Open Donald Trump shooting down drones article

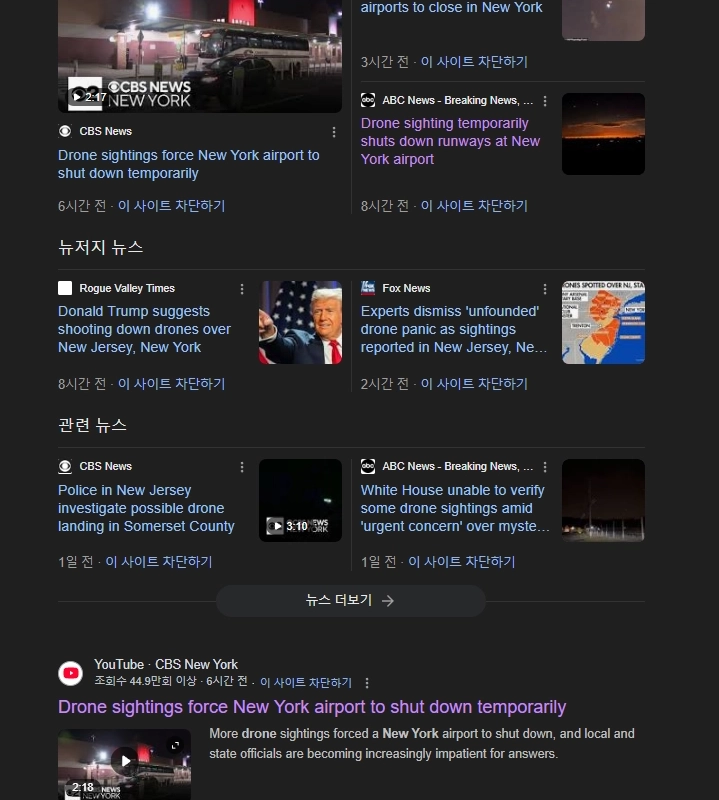tap(144, 329)
